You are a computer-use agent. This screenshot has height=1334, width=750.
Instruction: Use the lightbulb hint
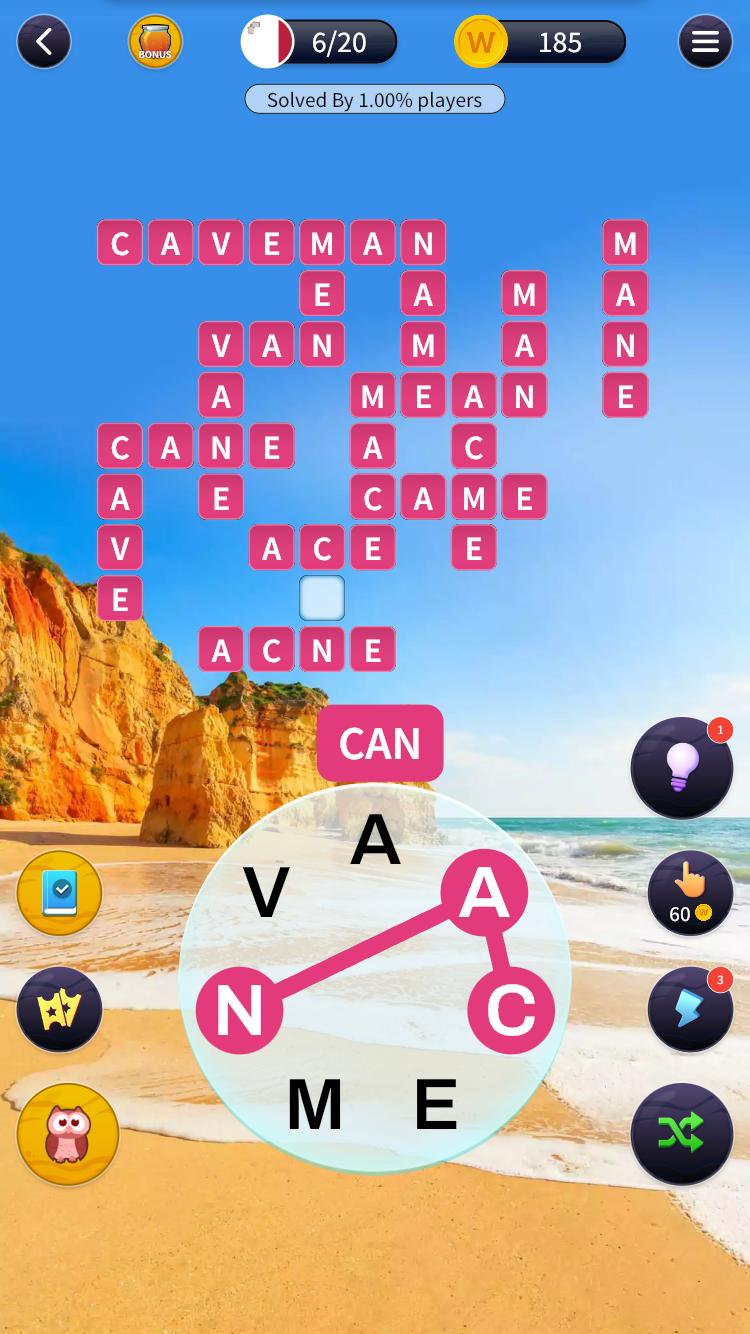coord(682,768)
